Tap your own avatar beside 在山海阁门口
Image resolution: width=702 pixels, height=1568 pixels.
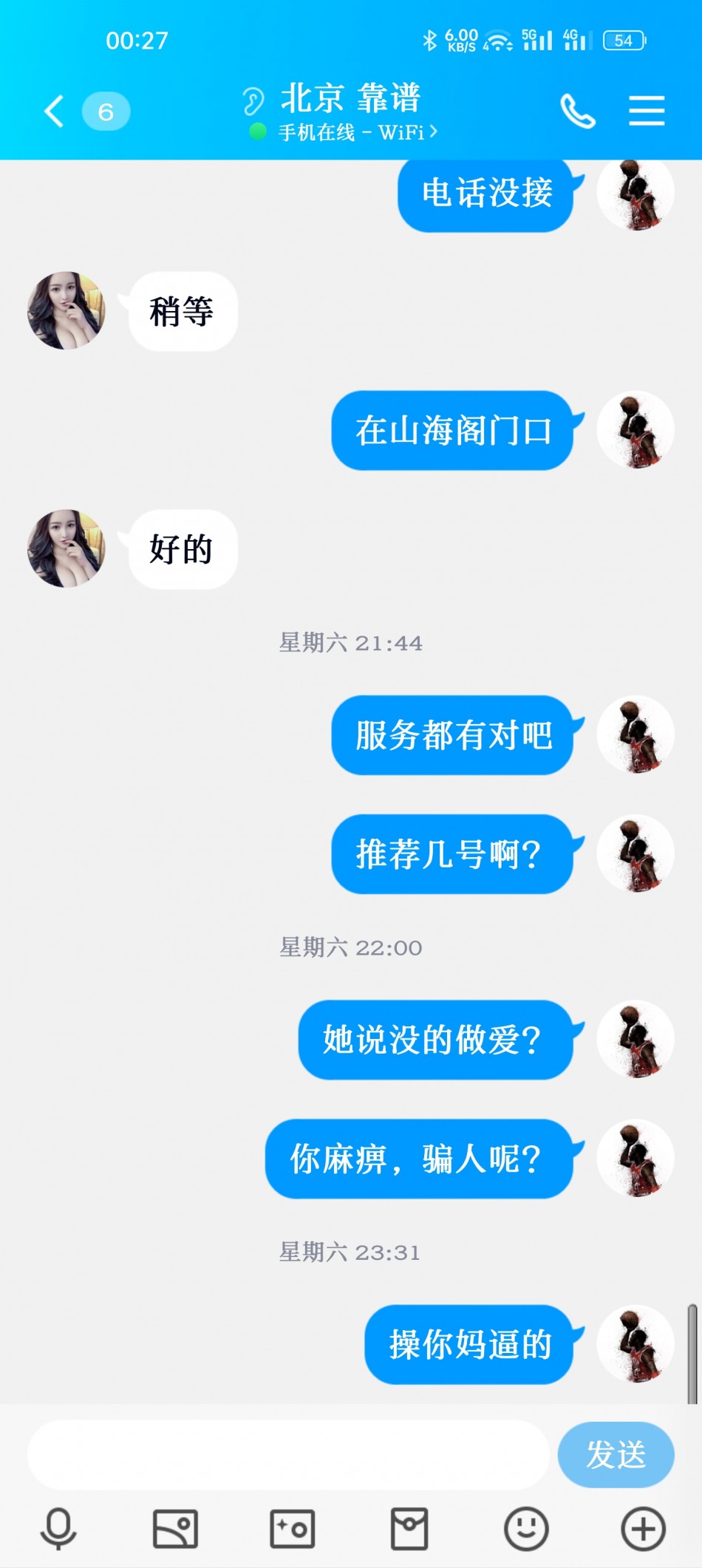635,430
